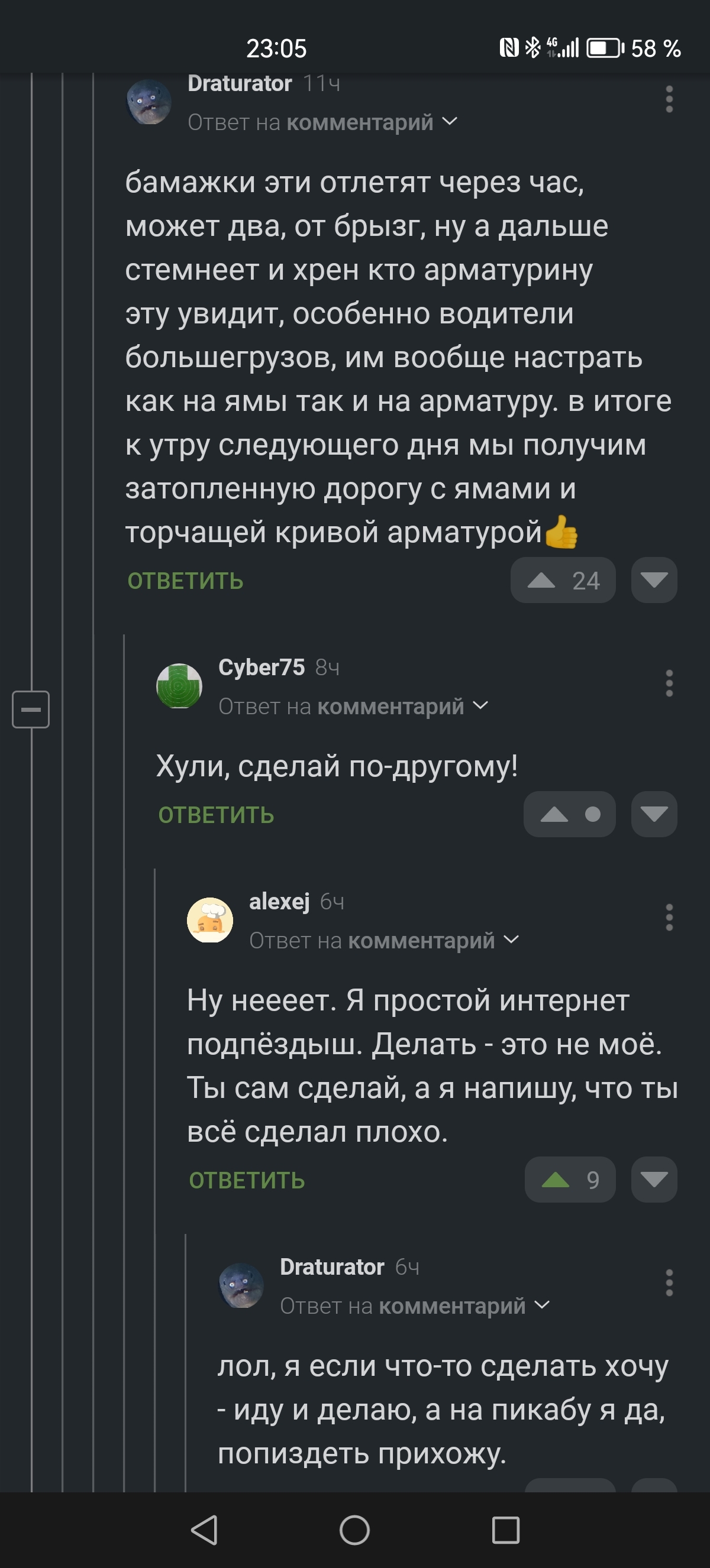Open alexej's profile avatar

tap(210, 920)
